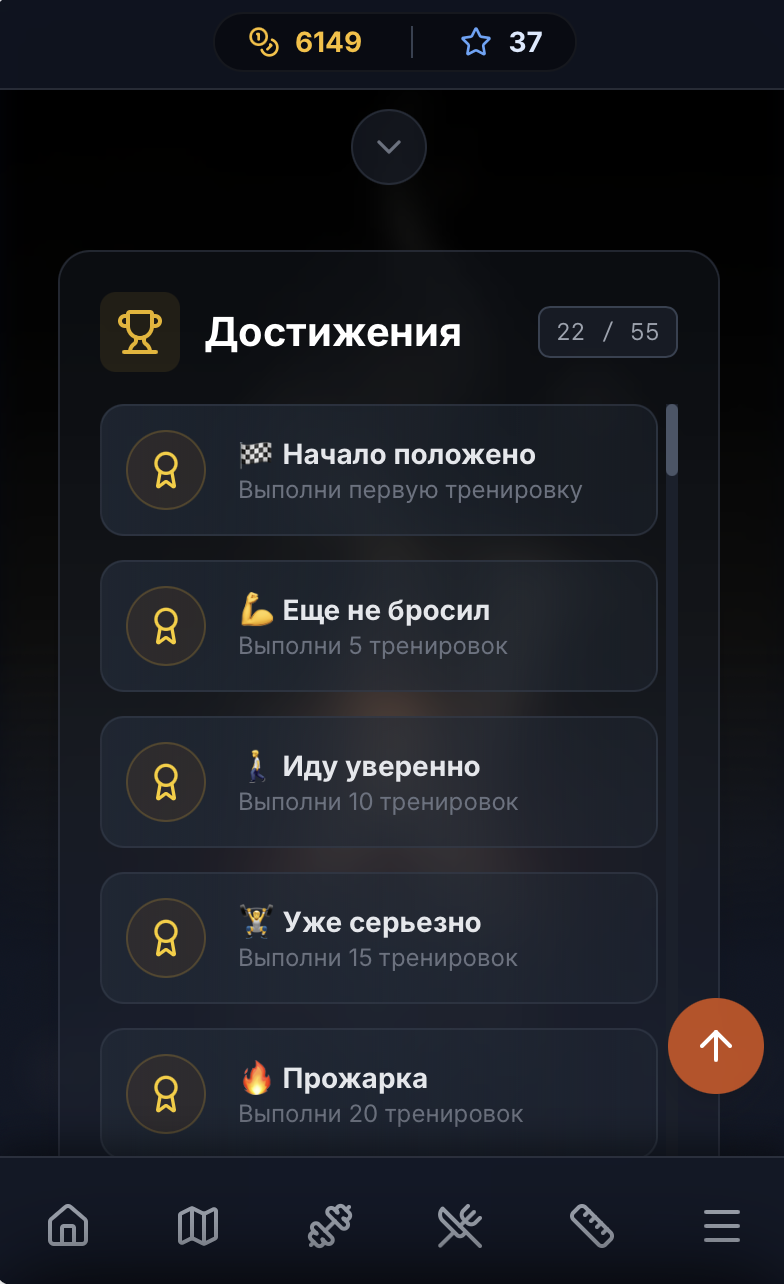Open the Home tab in bottom navigation
Image resolution: width=784 pixels, height=1284 pixels.
coord(67,1225)
